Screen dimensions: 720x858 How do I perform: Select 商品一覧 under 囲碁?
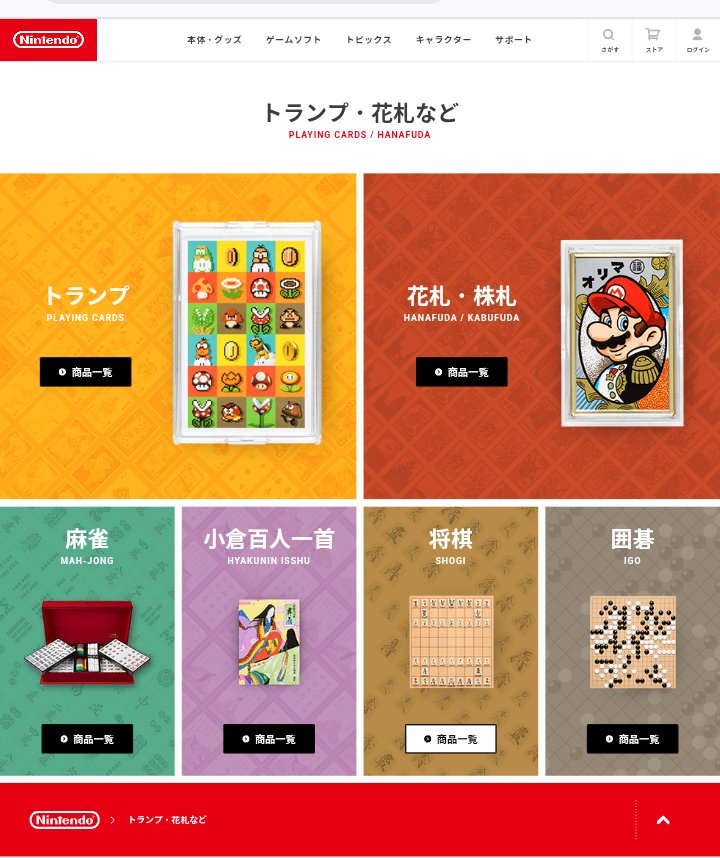click(x=632, y=739)
